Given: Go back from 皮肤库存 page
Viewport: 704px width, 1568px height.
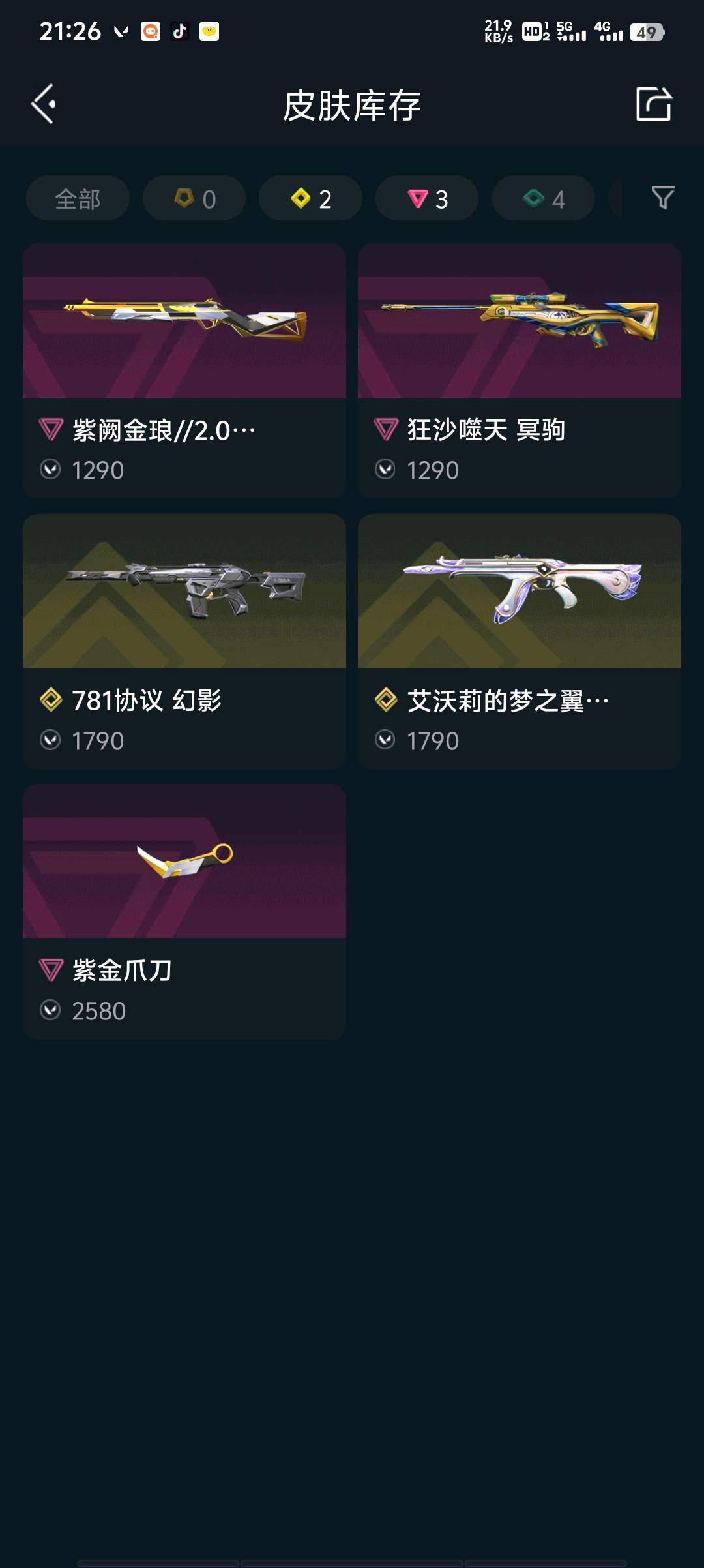Looking at the screenshot, I should 44,104.
